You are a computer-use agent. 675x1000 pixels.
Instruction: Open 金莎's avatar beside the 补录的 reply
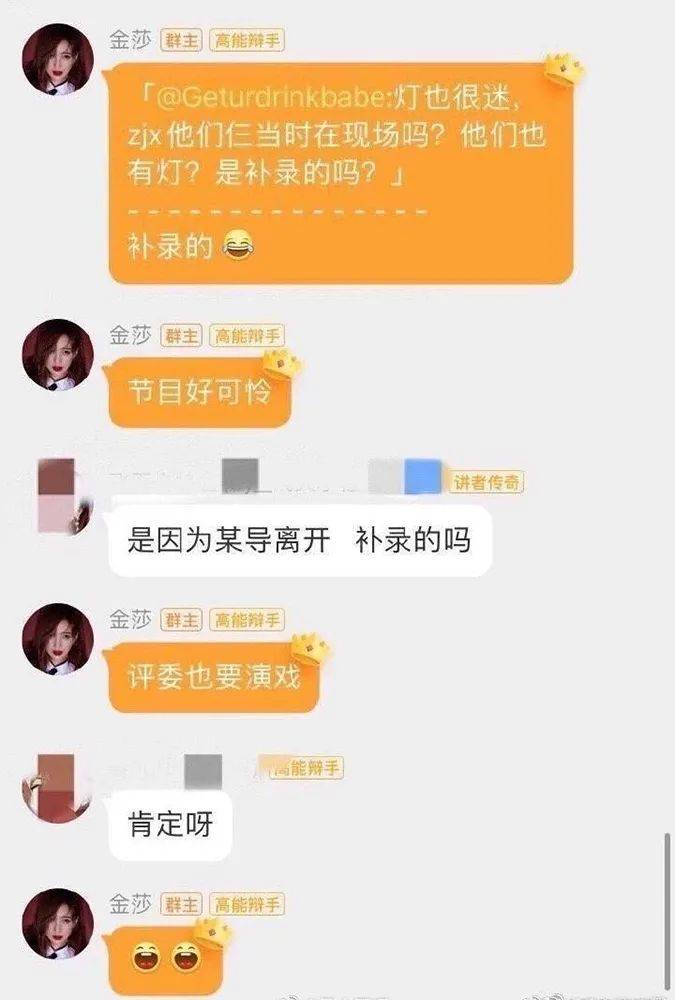[x=58, y=60]
